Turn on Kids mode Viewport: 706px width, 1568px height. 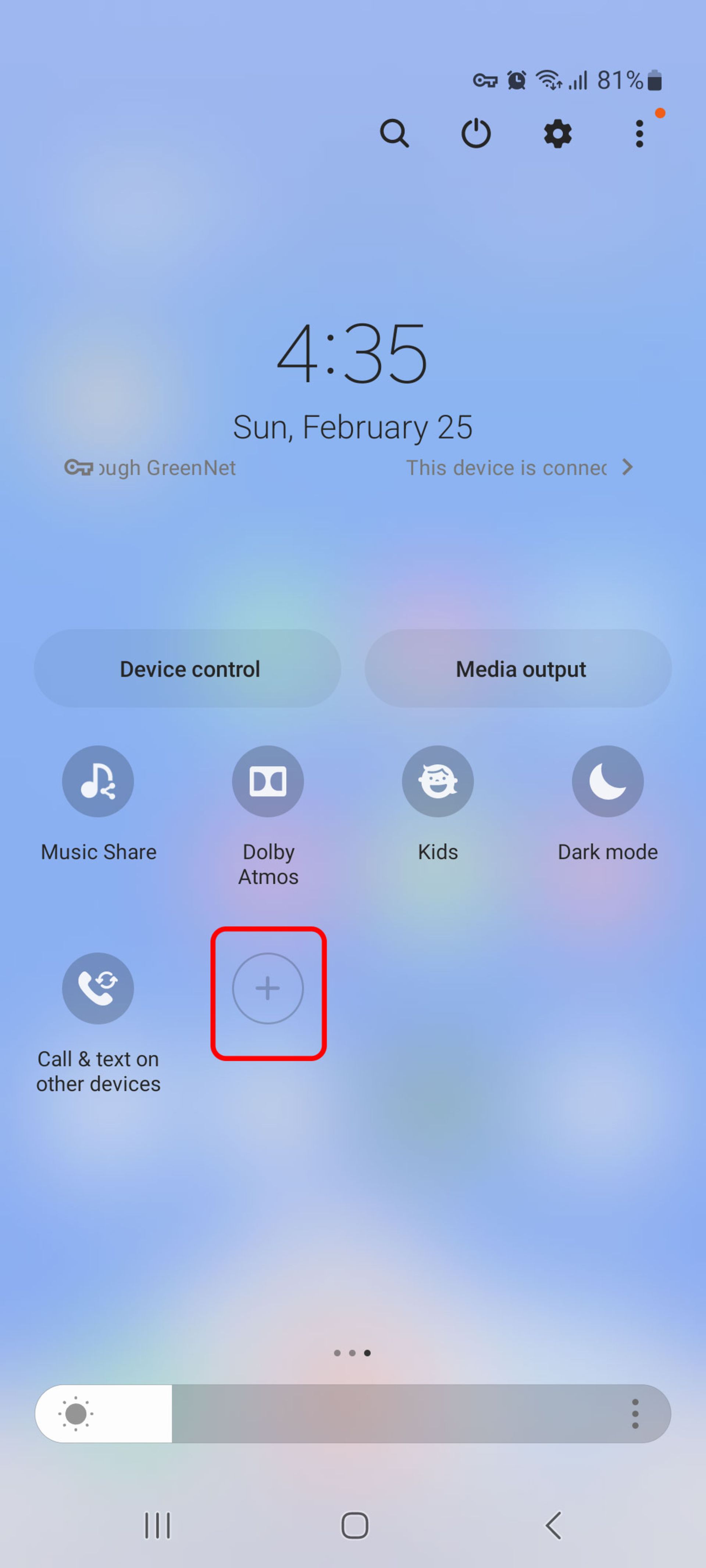coord(438,781)
